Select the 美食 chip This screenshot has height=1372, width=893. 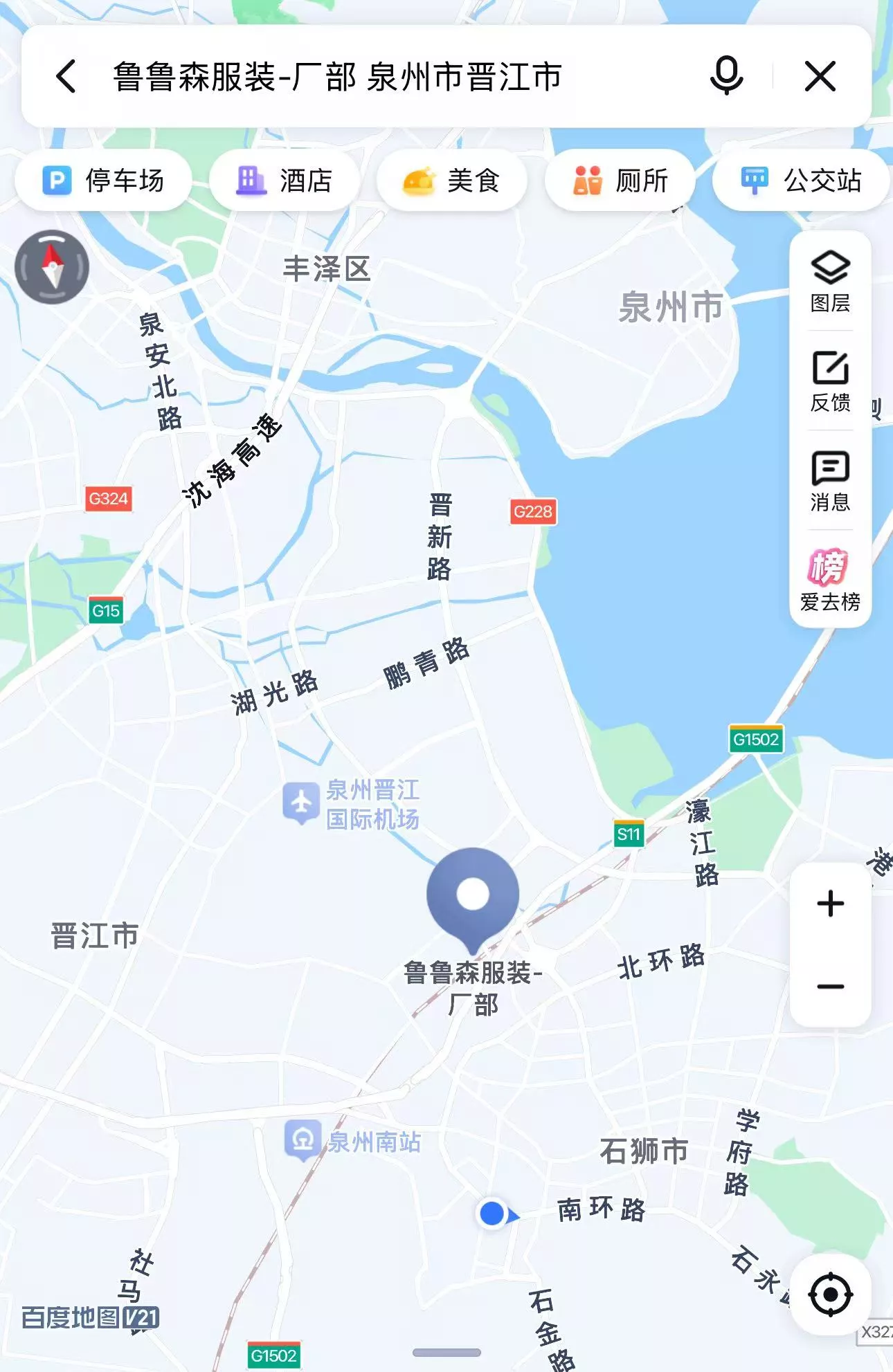pyautogui.click(x=452, y=181)
